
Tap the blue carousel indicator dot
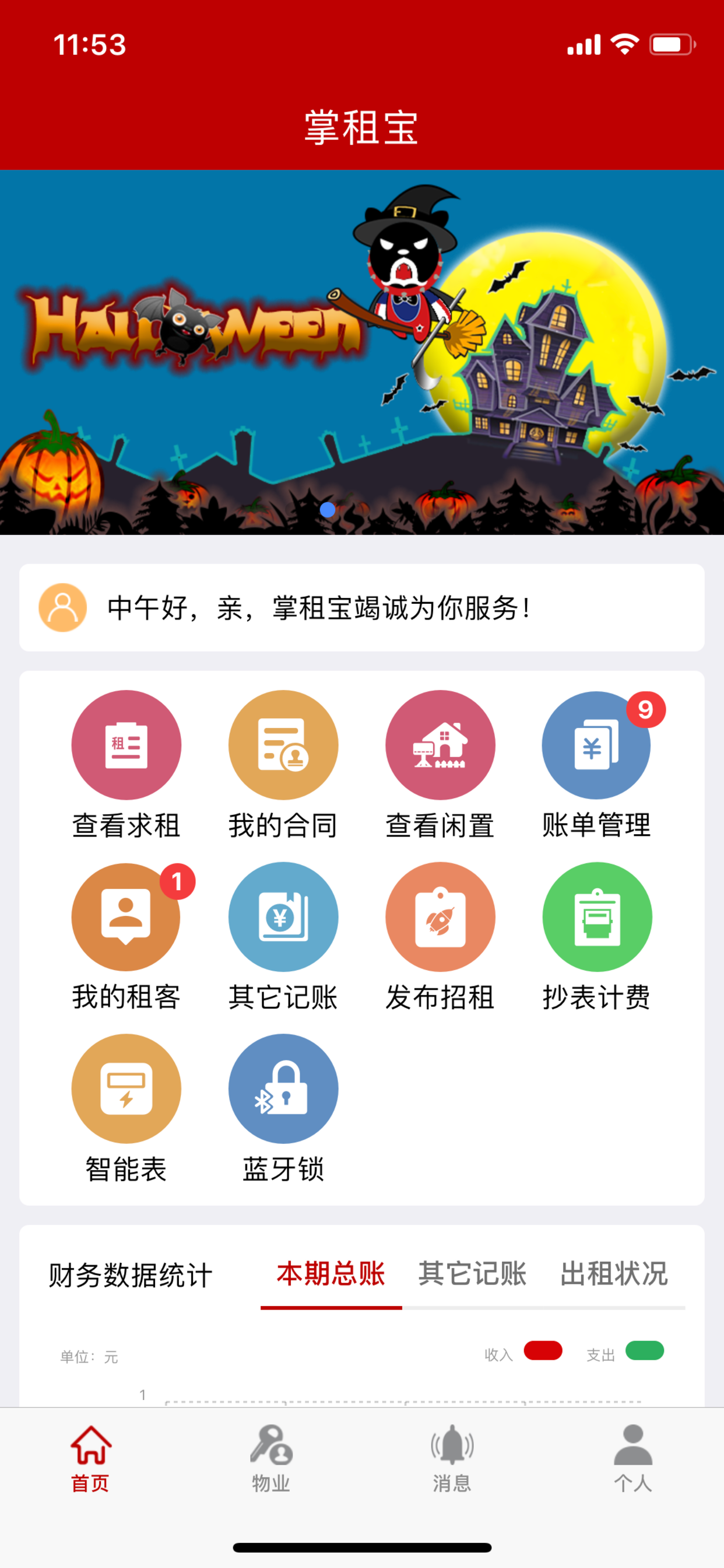pyautogui.click(x=328, y=510)
